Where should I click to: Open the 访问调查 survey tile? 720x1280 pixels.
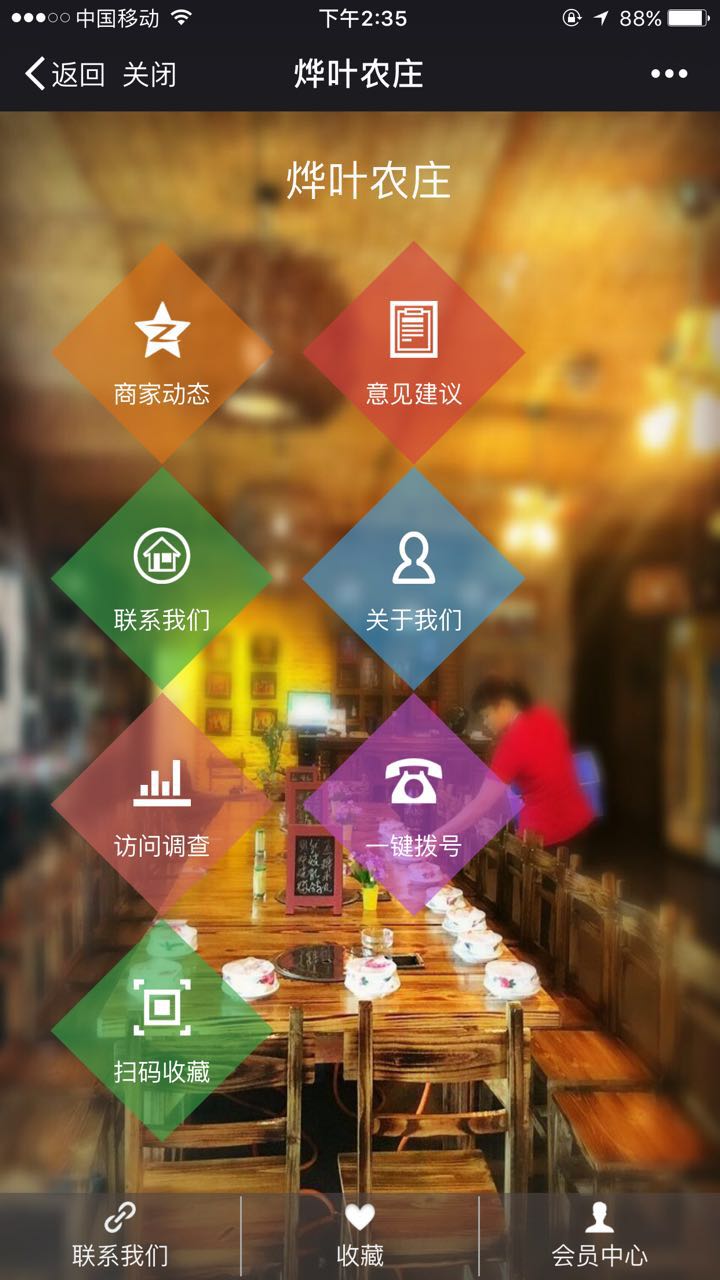[162, 805]
